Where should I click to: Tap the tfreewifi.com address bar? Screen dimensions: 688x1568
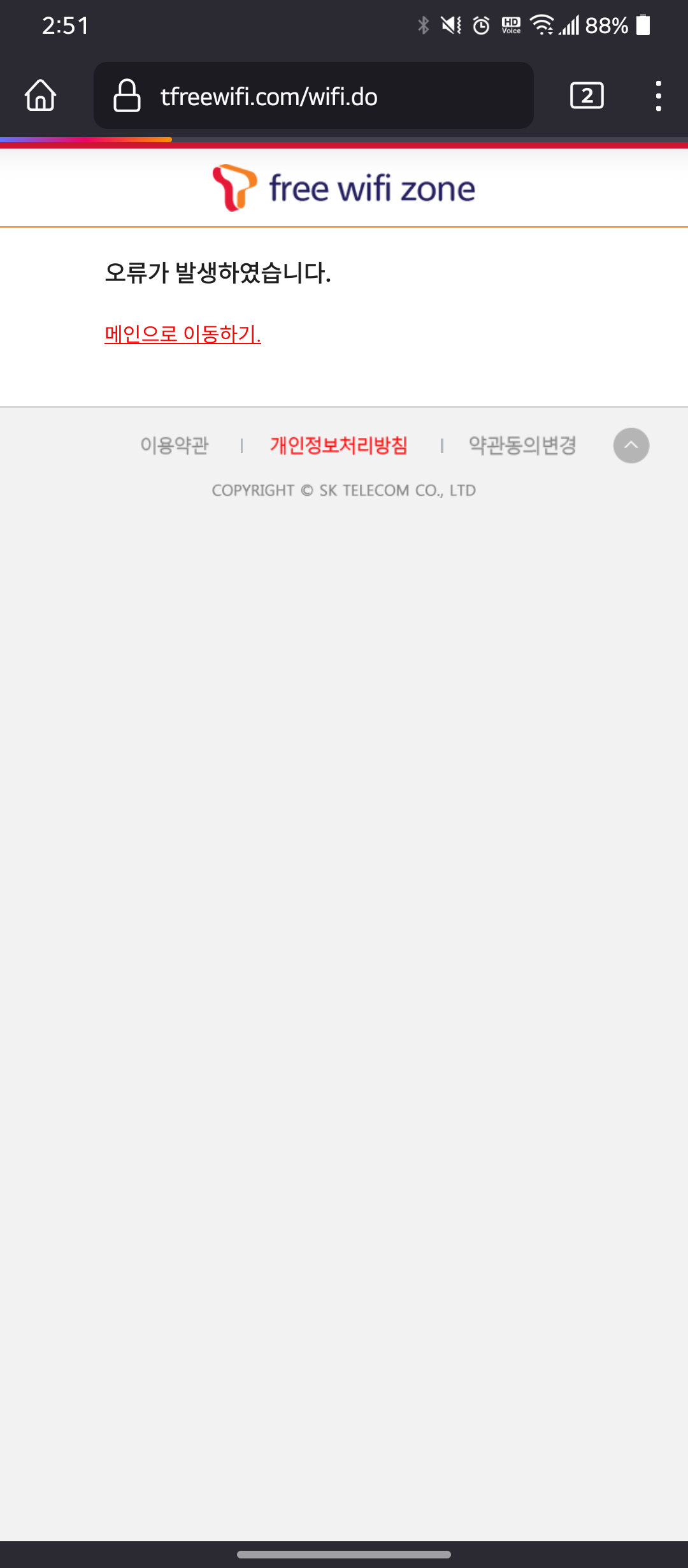pyautogui.click(x=313, y=96)
